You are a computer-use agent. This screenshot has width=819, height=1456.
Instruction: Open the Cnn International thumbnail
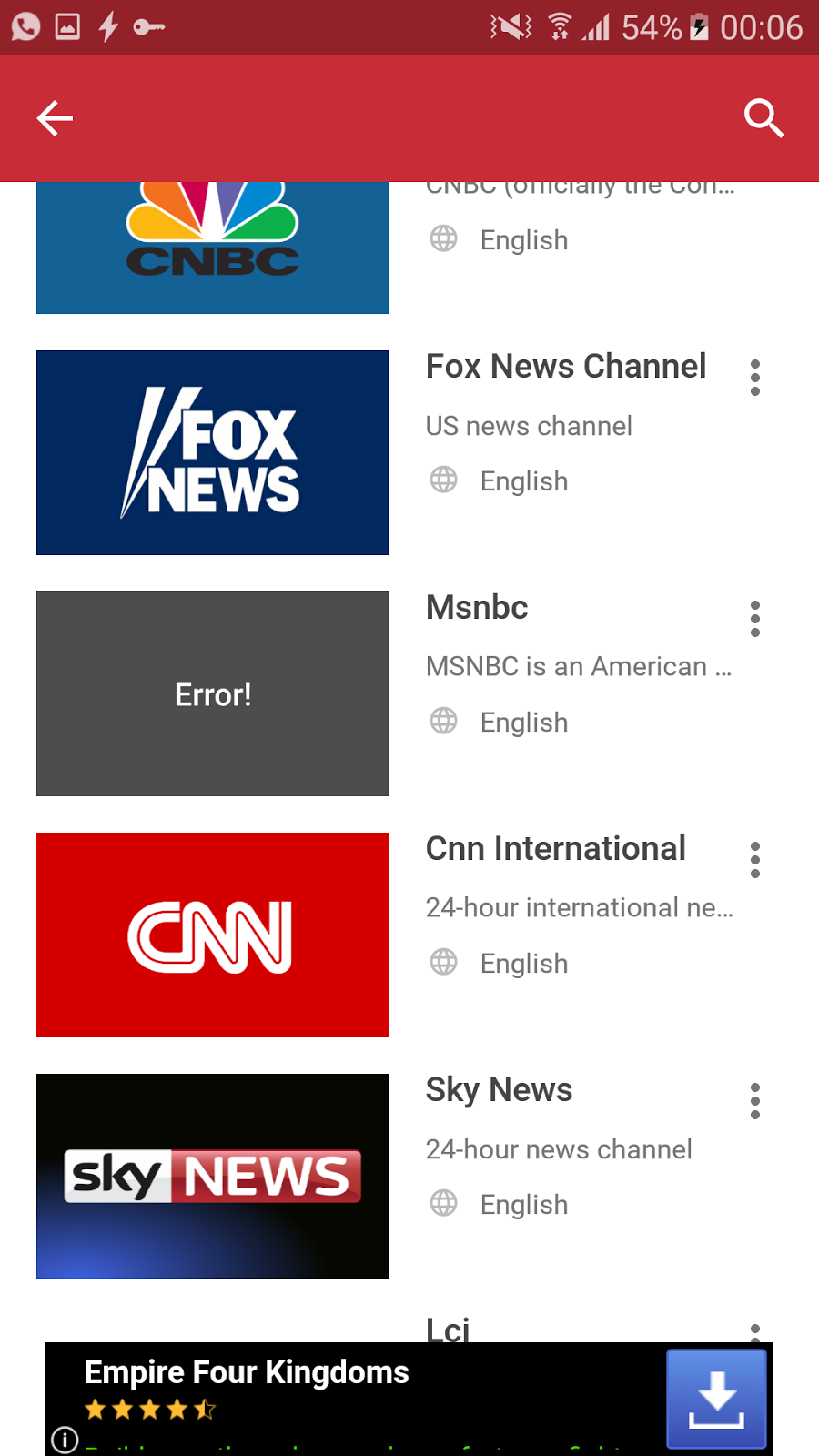(x=212, y=935)
